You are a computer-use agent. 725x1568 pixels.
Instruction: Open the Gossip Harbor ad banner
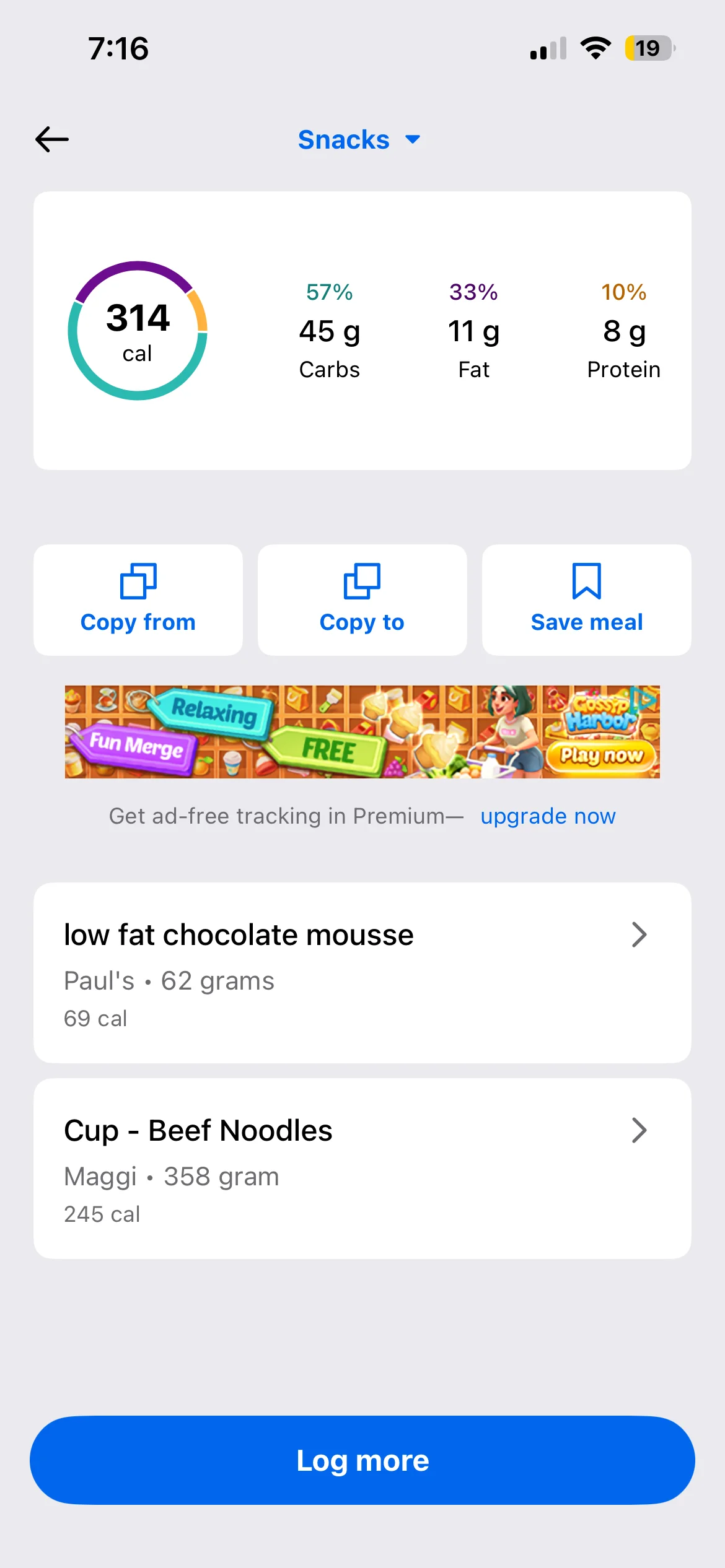coord(362,731)
